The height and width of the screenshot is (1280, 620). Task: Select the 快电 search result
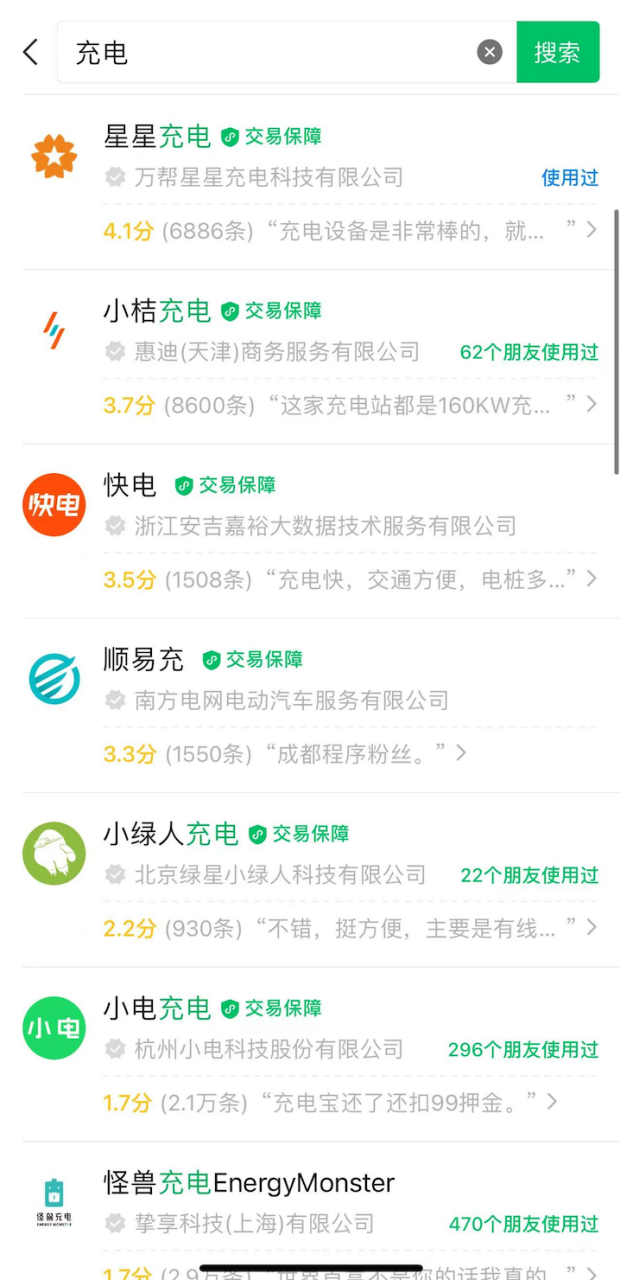(130, 485)
